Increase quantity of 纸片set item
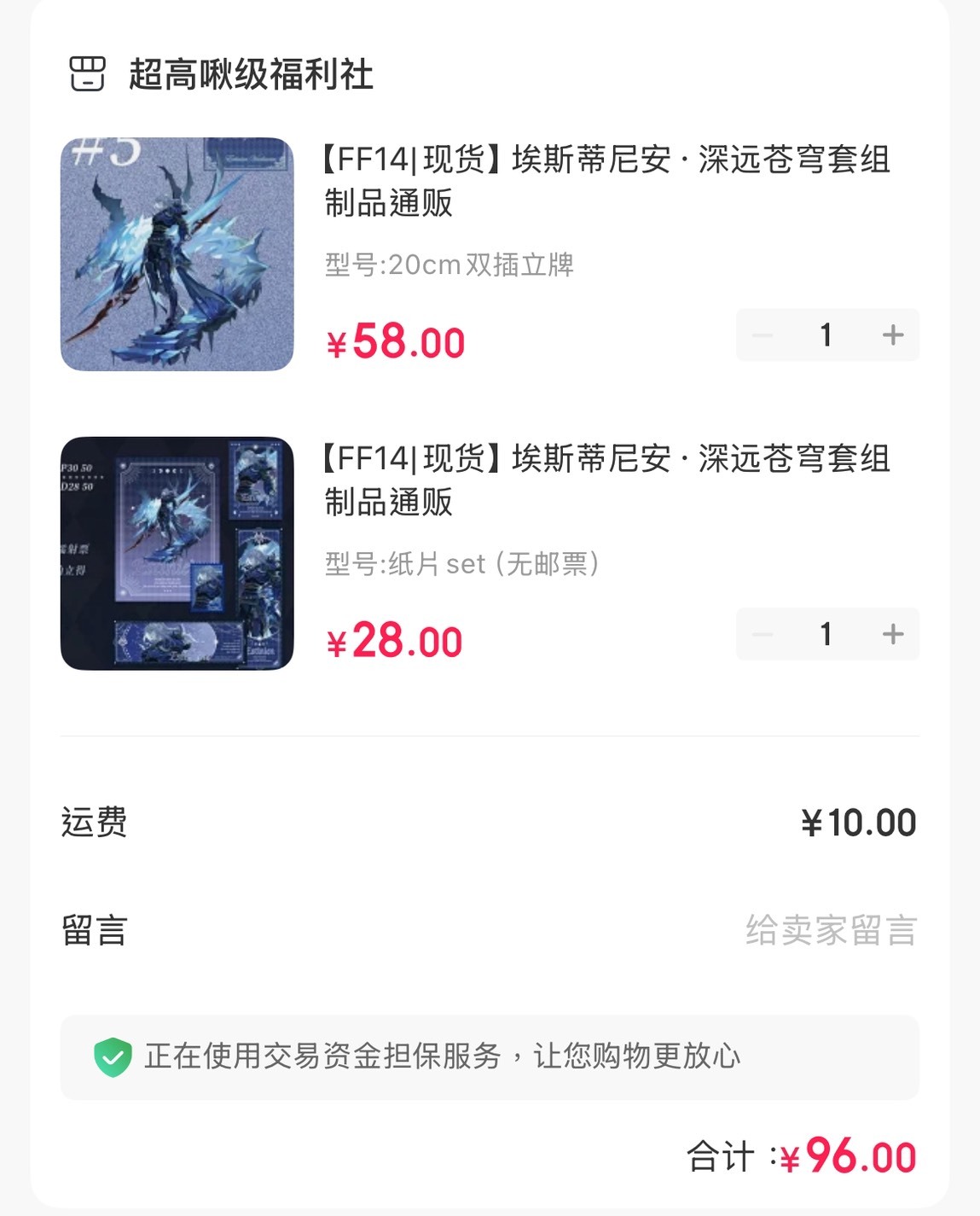The width and height of the screenshot is (980, 1216). click(x=892, y=634)
